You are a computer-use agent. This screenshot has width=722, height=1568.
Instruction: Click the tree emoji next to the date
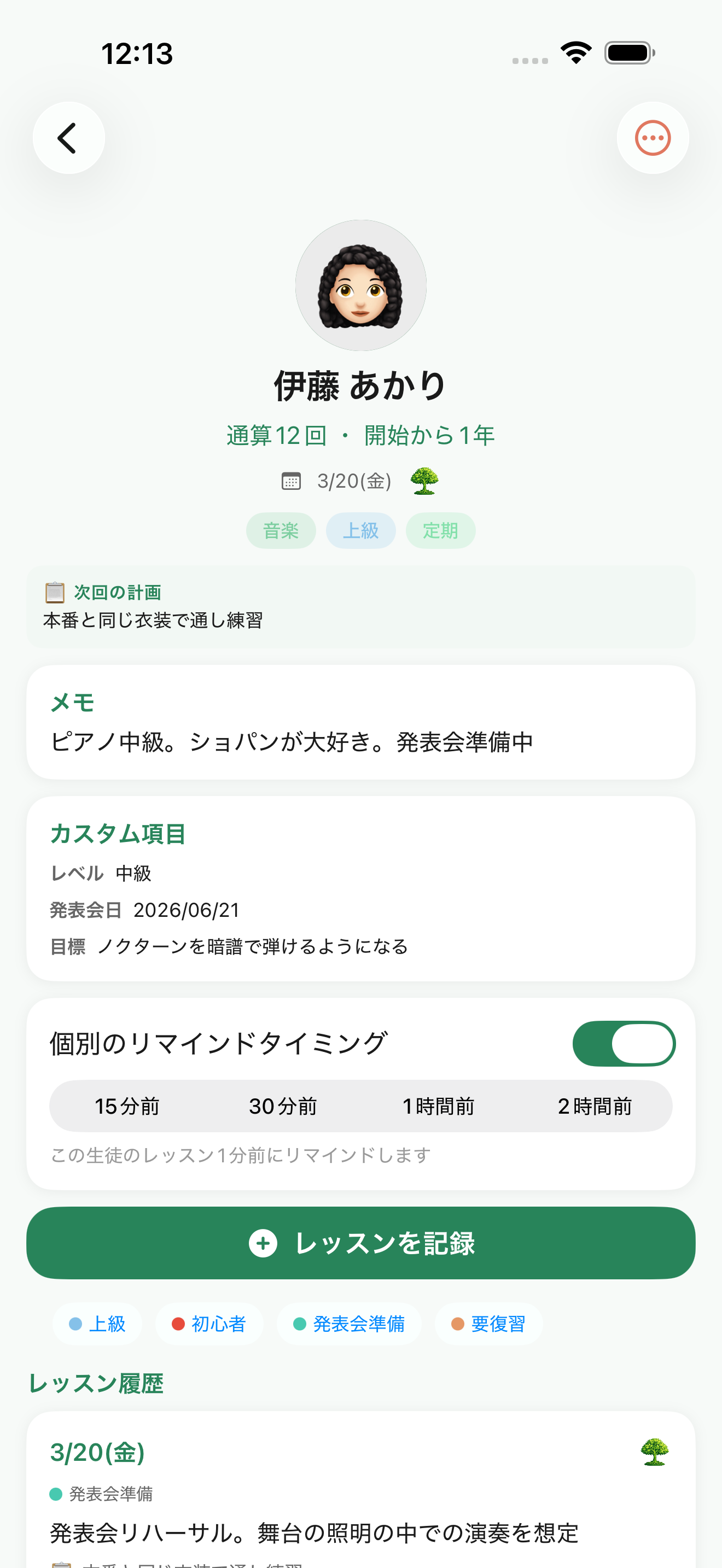[424, 481]
